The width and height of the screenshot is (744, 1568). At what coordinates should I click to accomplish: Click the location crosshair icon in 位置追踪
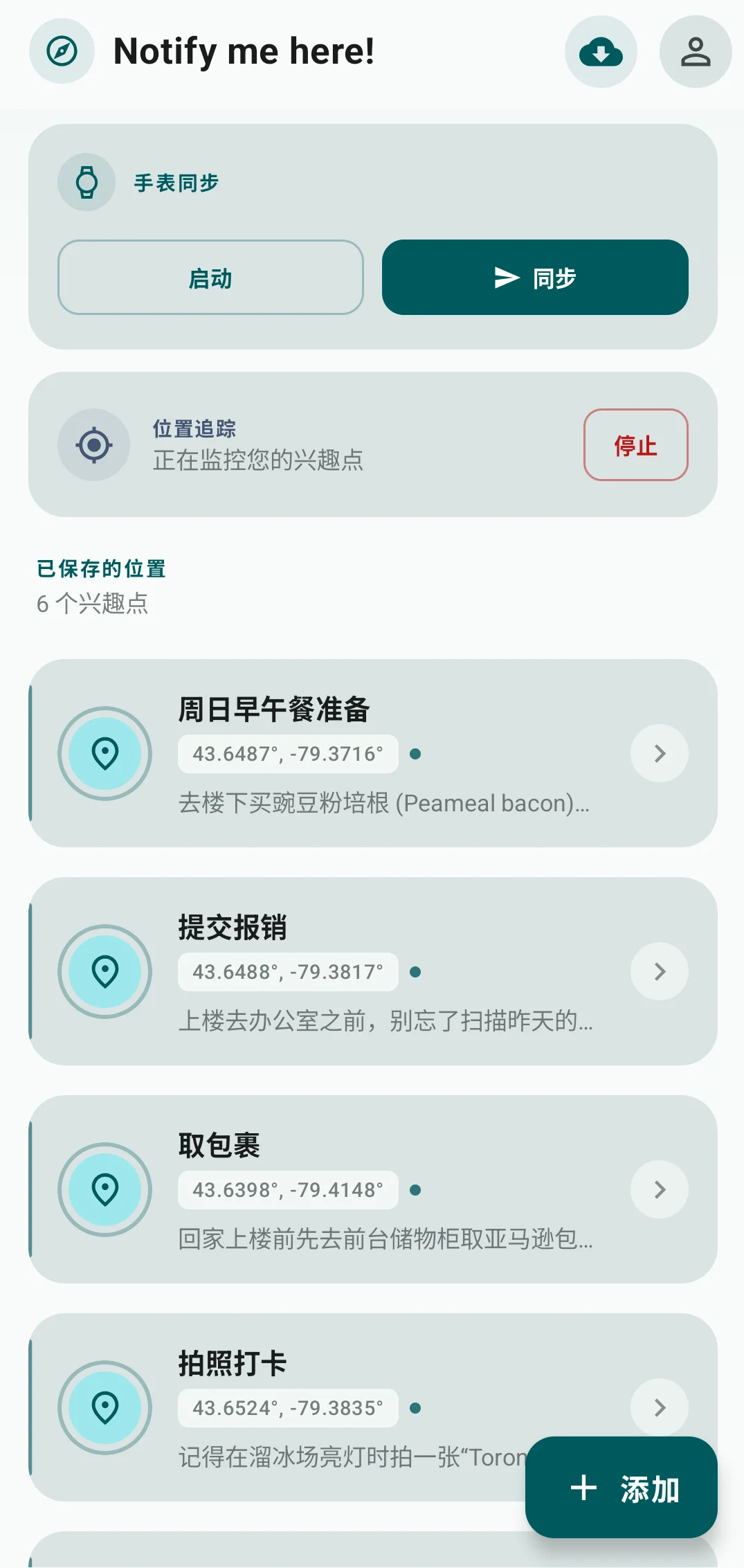[x=93, y=445]
